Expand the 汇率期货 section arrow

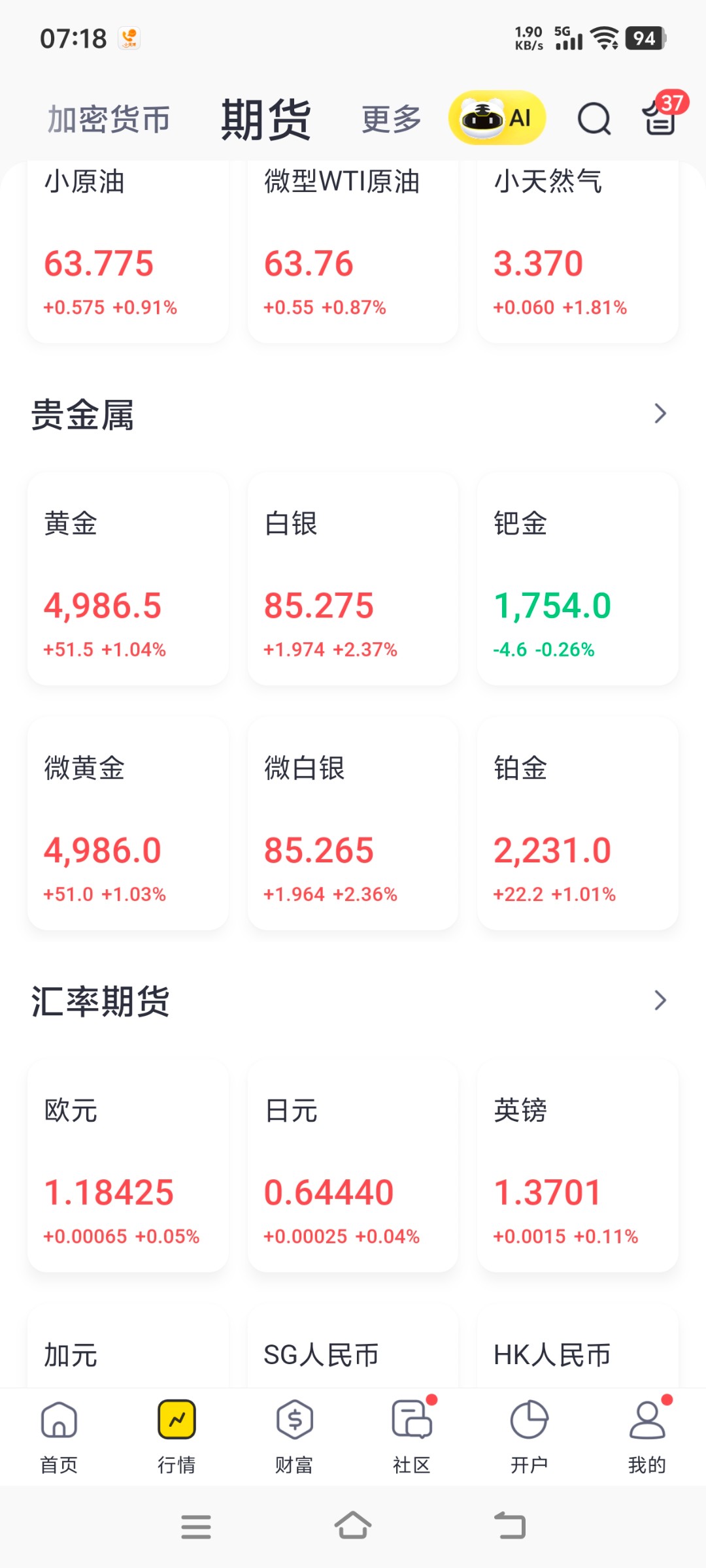click(x=660, y=1000)
